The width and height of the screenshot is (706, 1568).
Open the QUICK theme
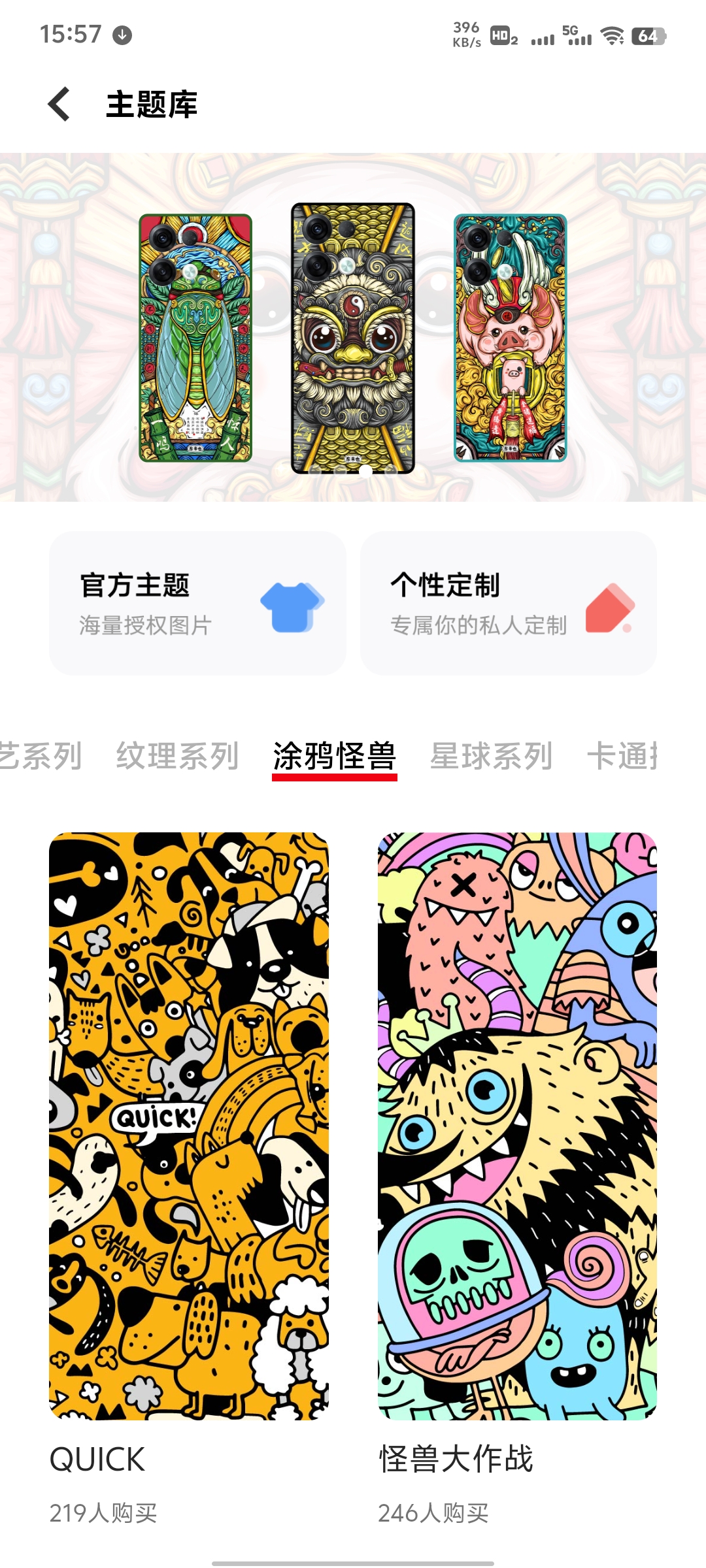tap(189, 1125)
